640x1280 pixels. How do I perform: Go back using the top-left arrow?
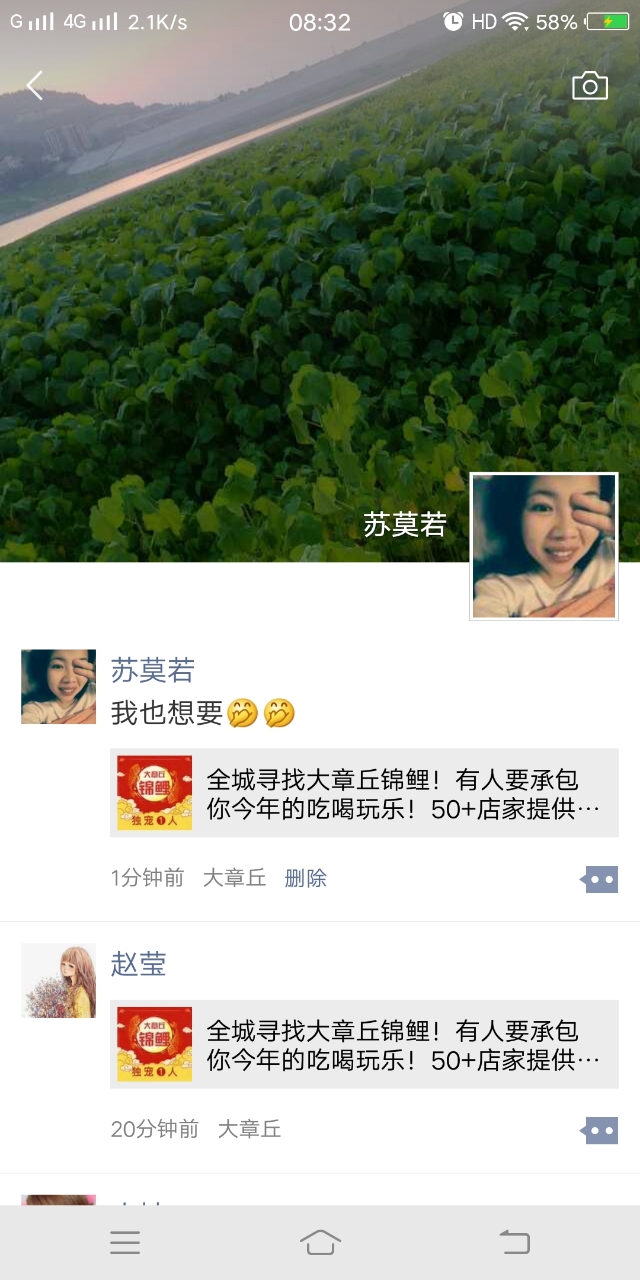[35, 86]
